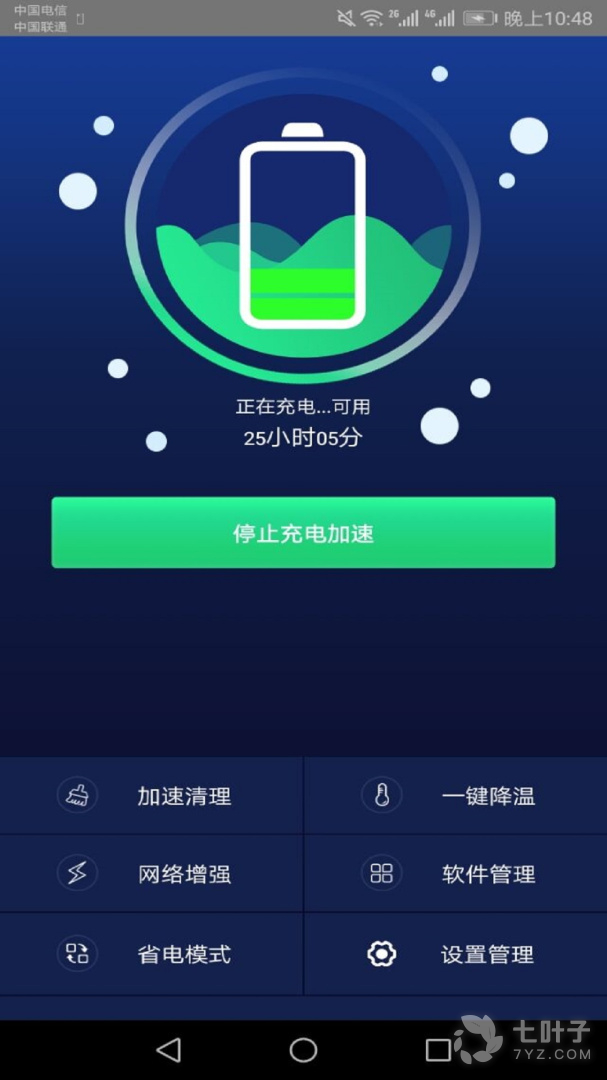Open 设置管理 settings
Image resolution: width=607 pixels, height=1080 pixels.
click(455, 954)
